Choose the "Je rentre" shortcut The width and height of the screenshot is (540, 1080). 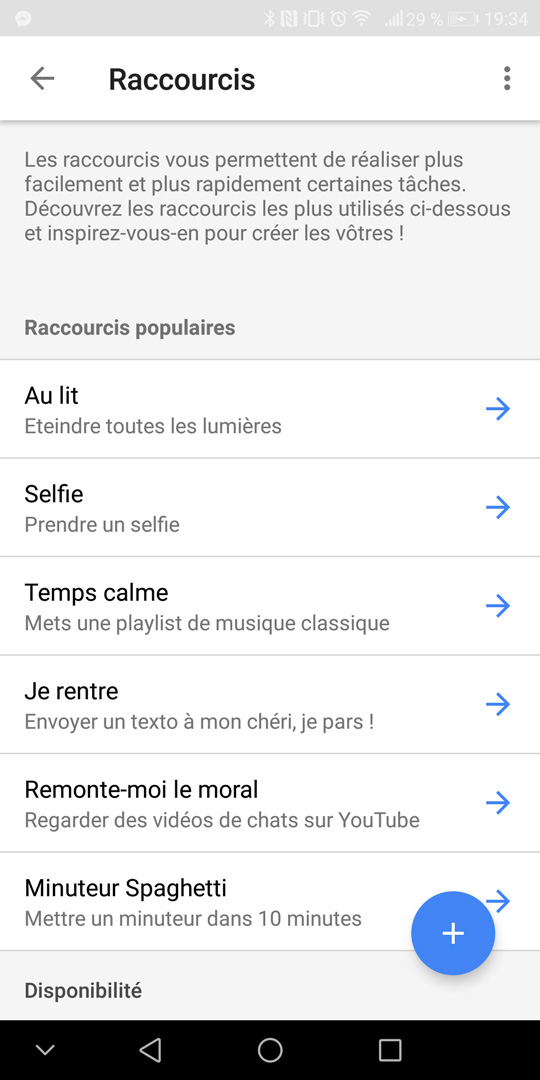[270, 705]
